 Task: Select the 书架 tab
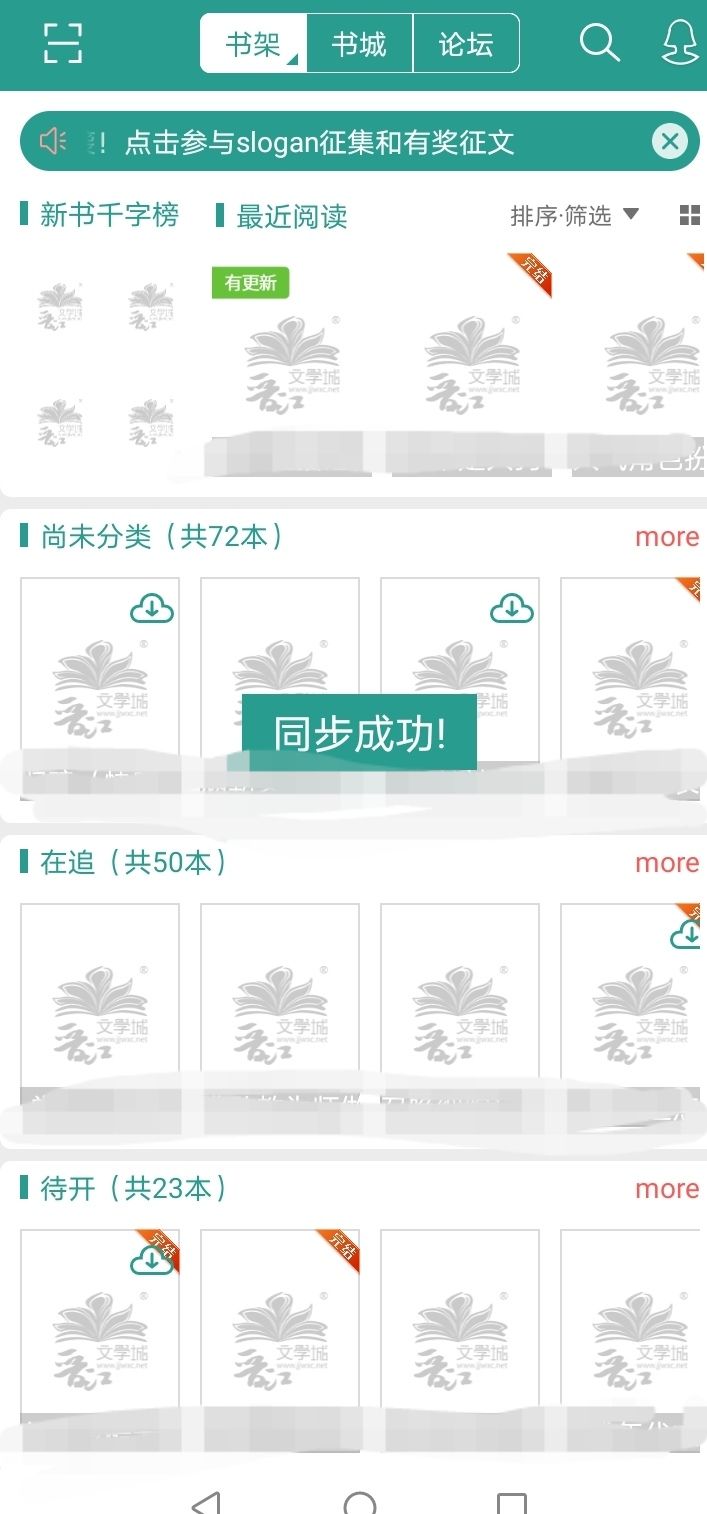(x=253, y=44)
